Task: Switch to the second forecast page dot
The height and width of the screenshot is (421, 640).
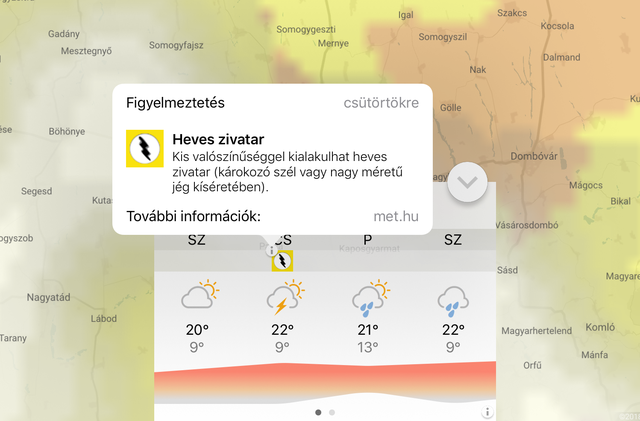Action: click(x=332, y=411)
